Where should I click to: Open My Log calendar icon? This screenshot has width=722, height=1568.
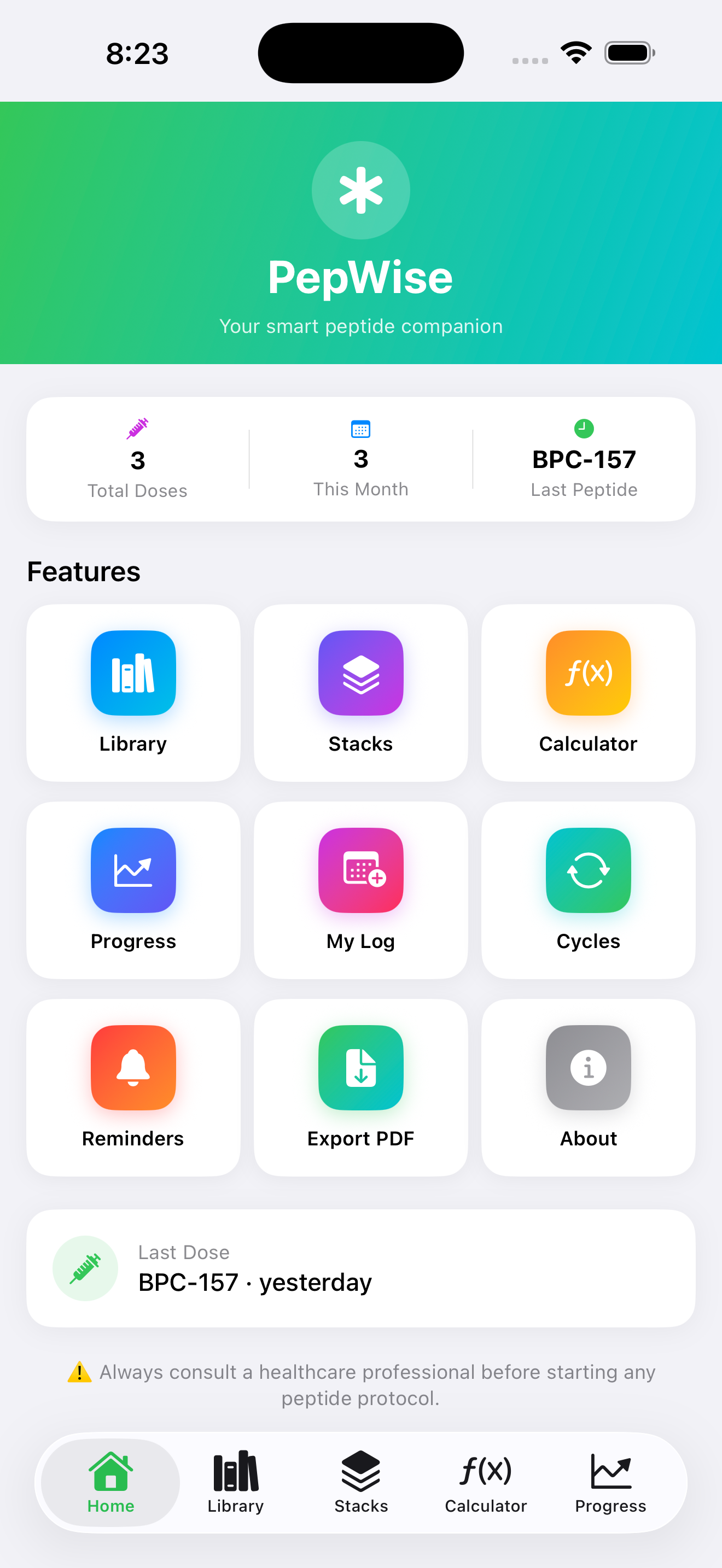click(x=360, y=870)
